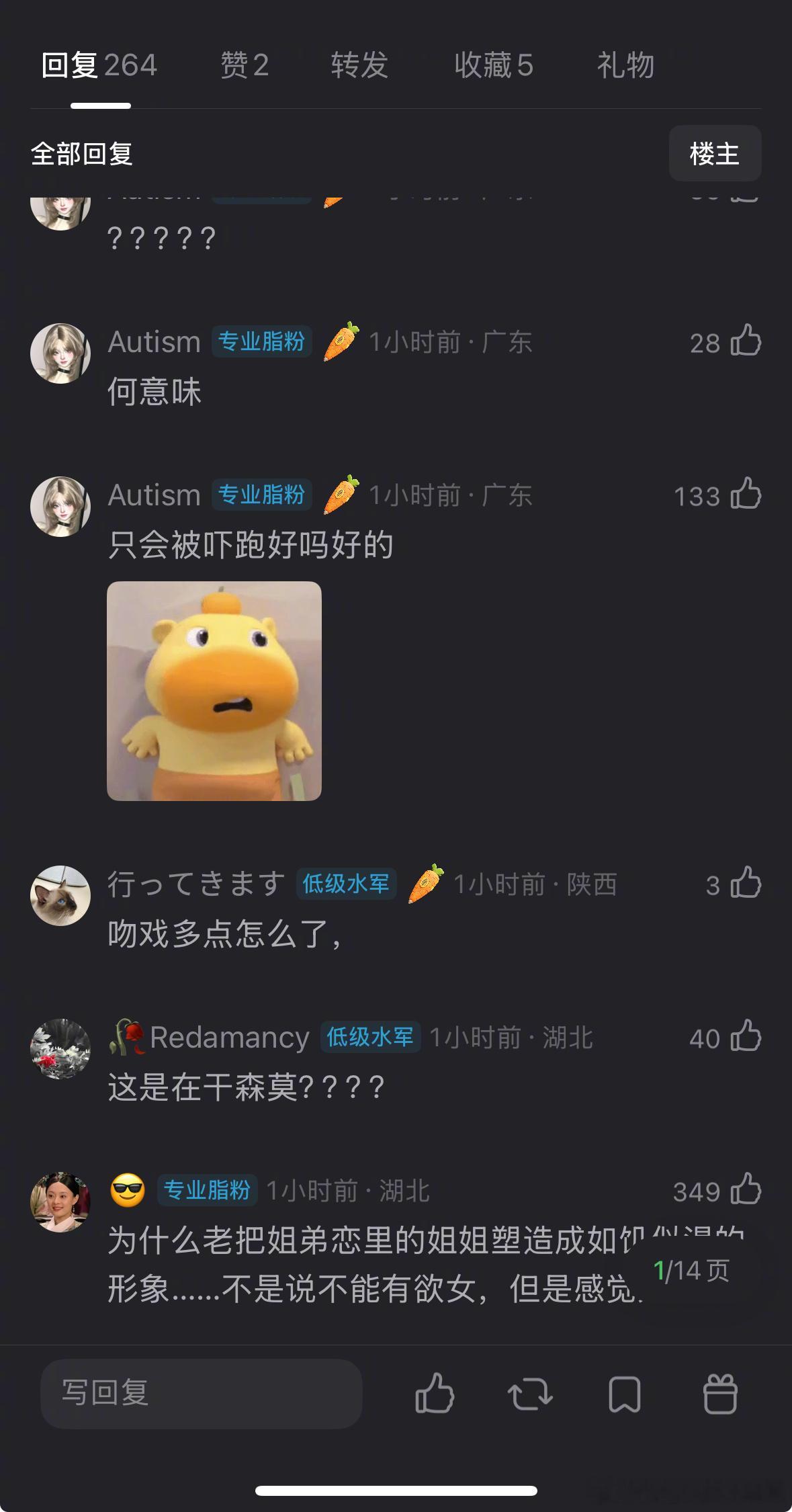Toggle the 楼主 filter to show author replies
This screenshot has width=792, height=1512.
tap(715, 154)
